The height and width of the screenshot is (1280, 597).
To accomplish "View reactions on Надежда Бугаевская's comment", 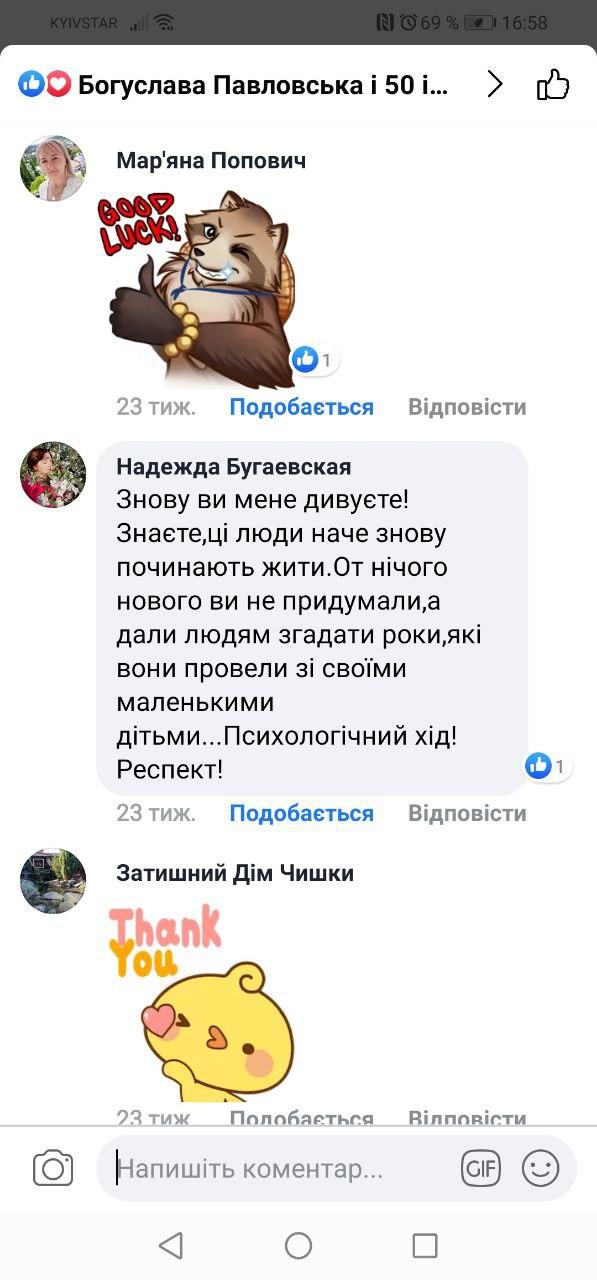I will pos(549,767).
